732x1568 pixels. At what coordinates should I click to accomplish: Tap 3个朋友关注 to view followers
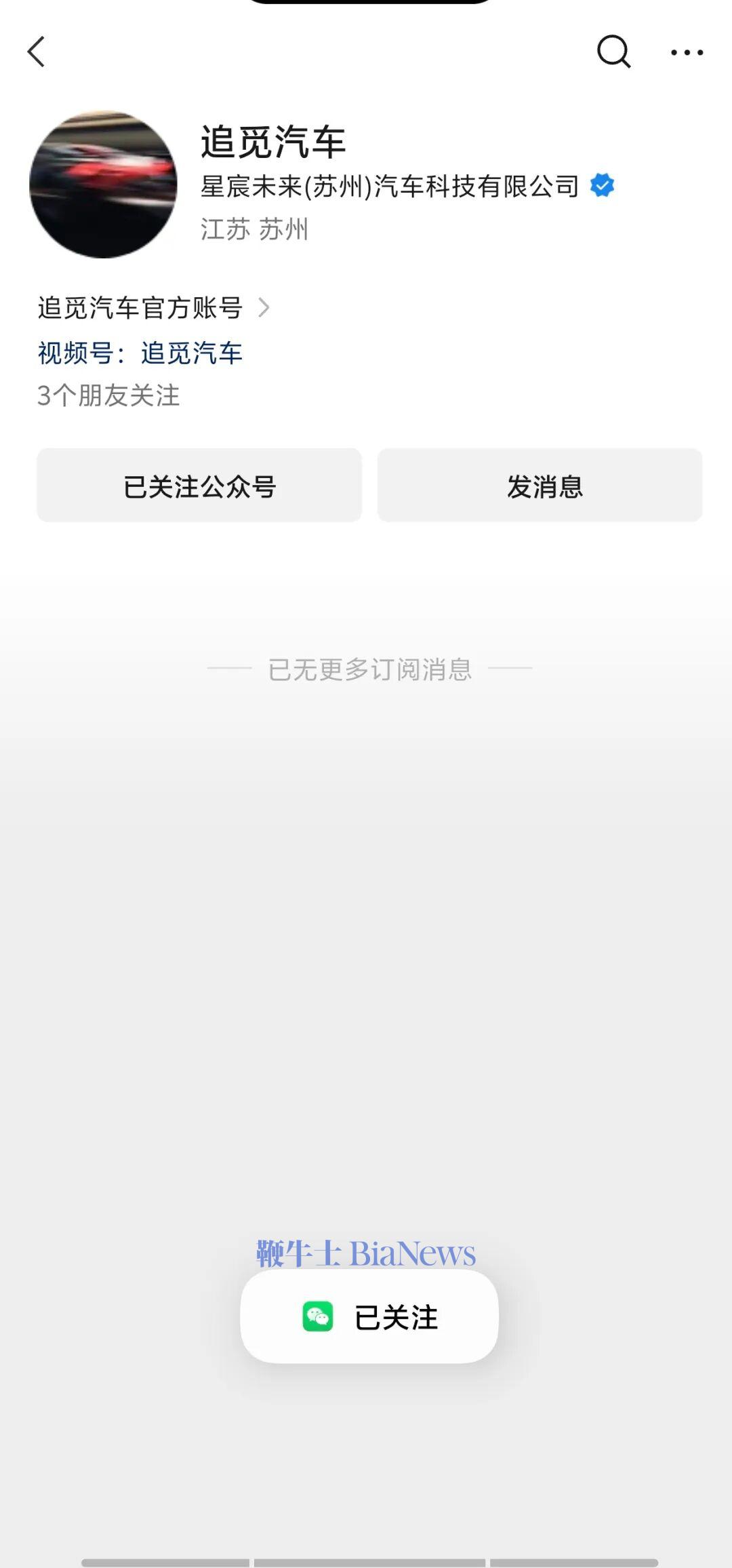pos(108,397)
